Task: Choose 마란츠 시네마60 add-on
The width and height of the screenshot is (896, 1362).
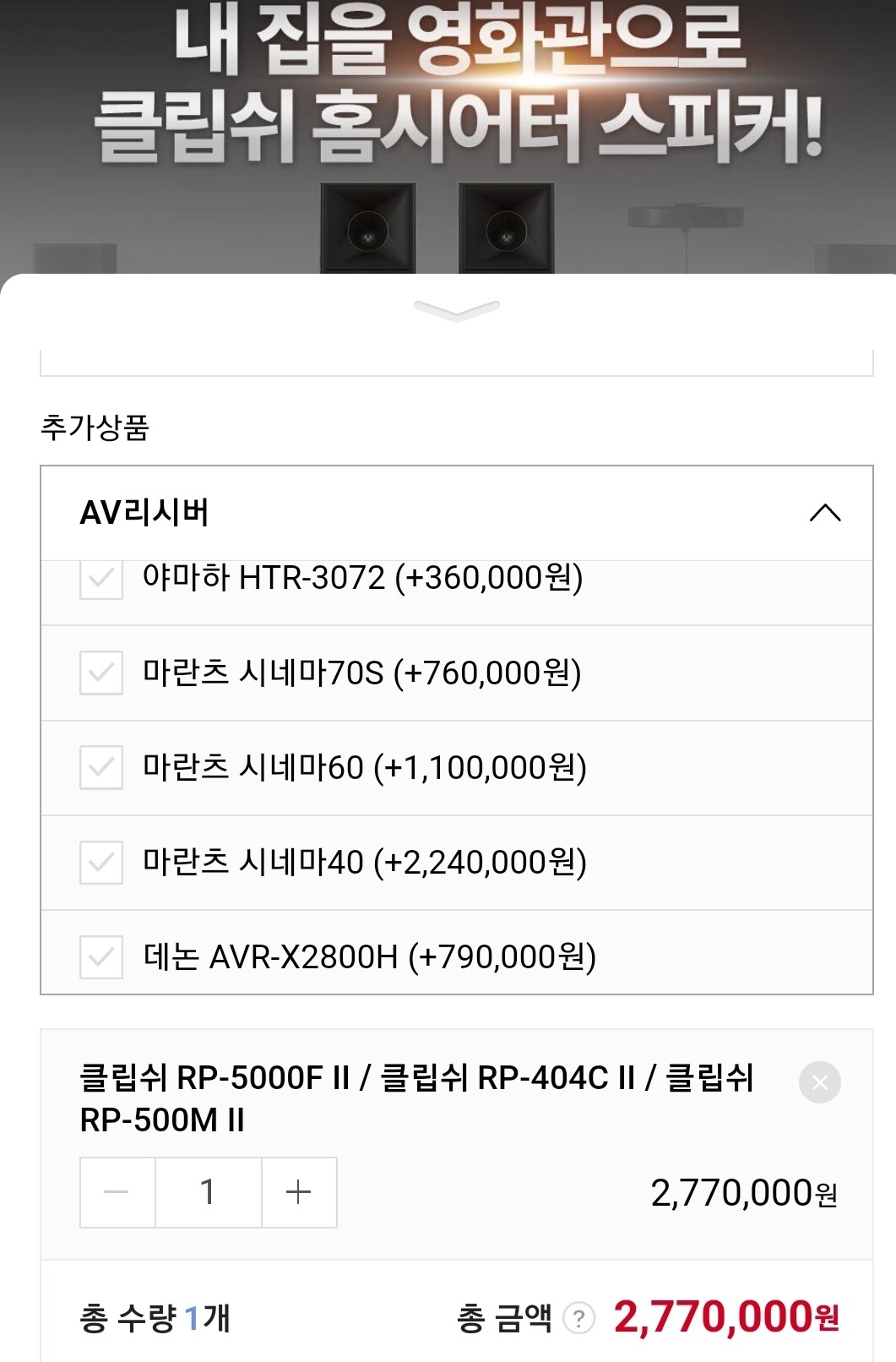Action: click(x=101, y=767)
